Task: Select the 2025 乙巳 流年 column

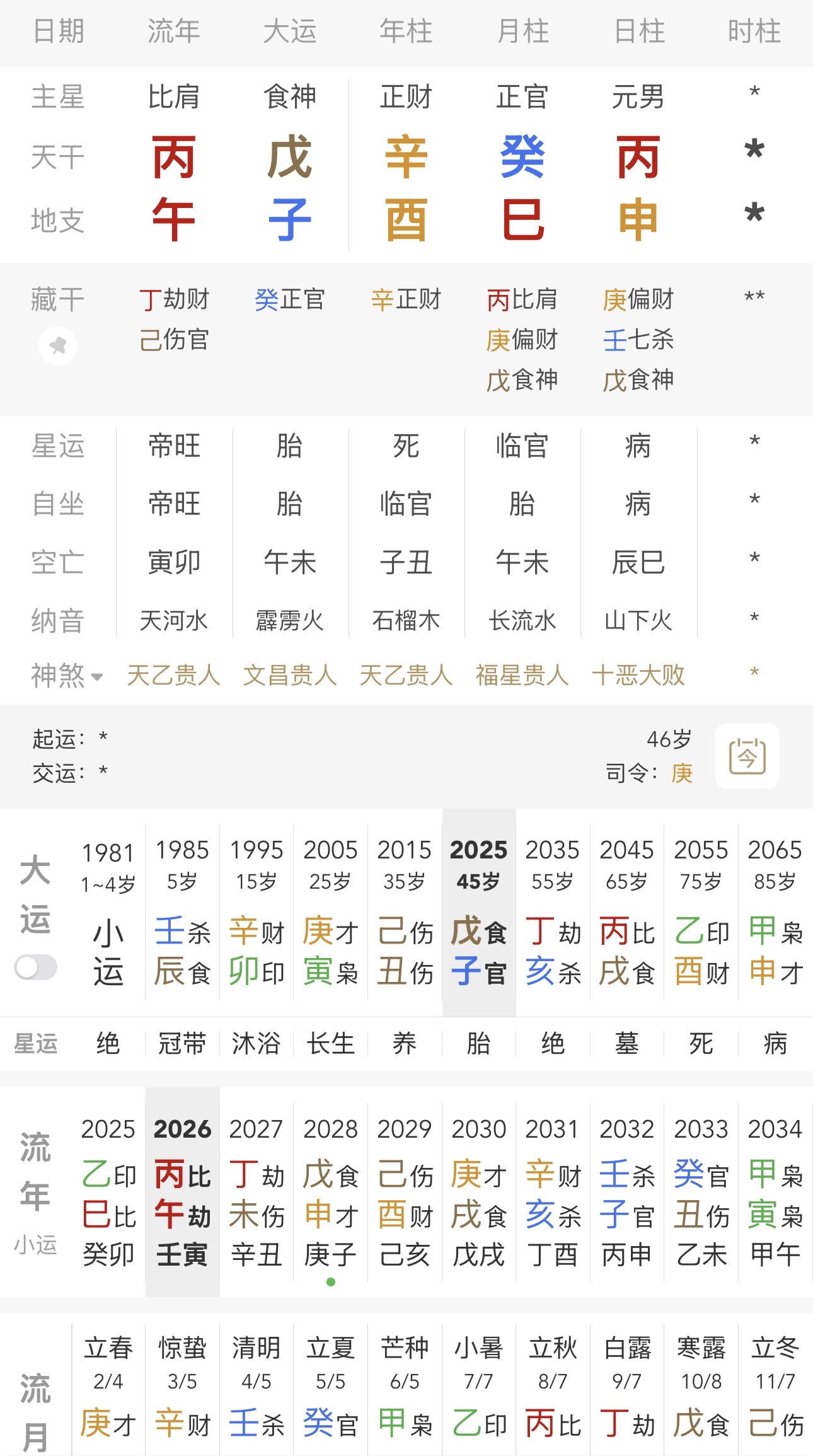Action: [x=108, y=1191]
